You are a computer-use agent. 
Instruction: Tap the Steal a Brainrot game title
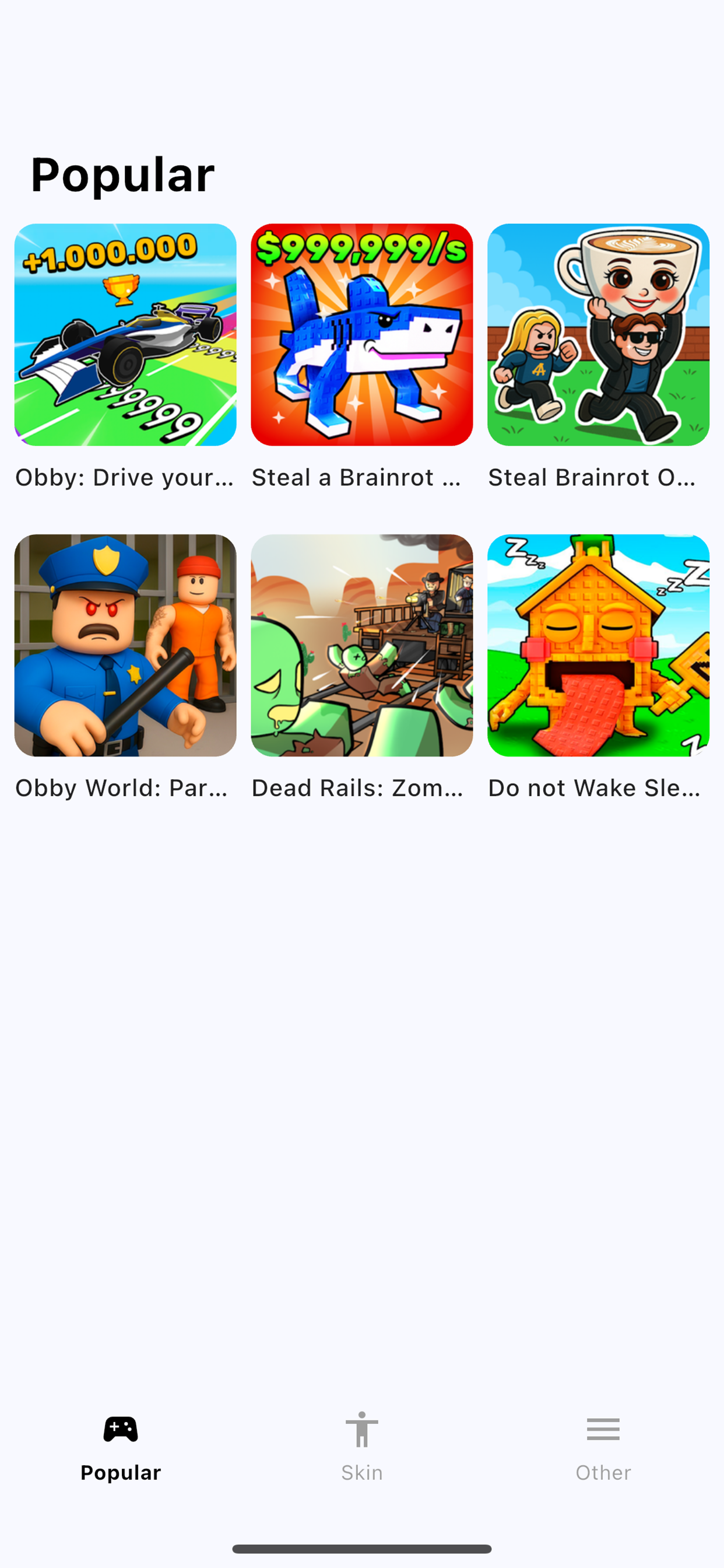click(x=358, y=477)
